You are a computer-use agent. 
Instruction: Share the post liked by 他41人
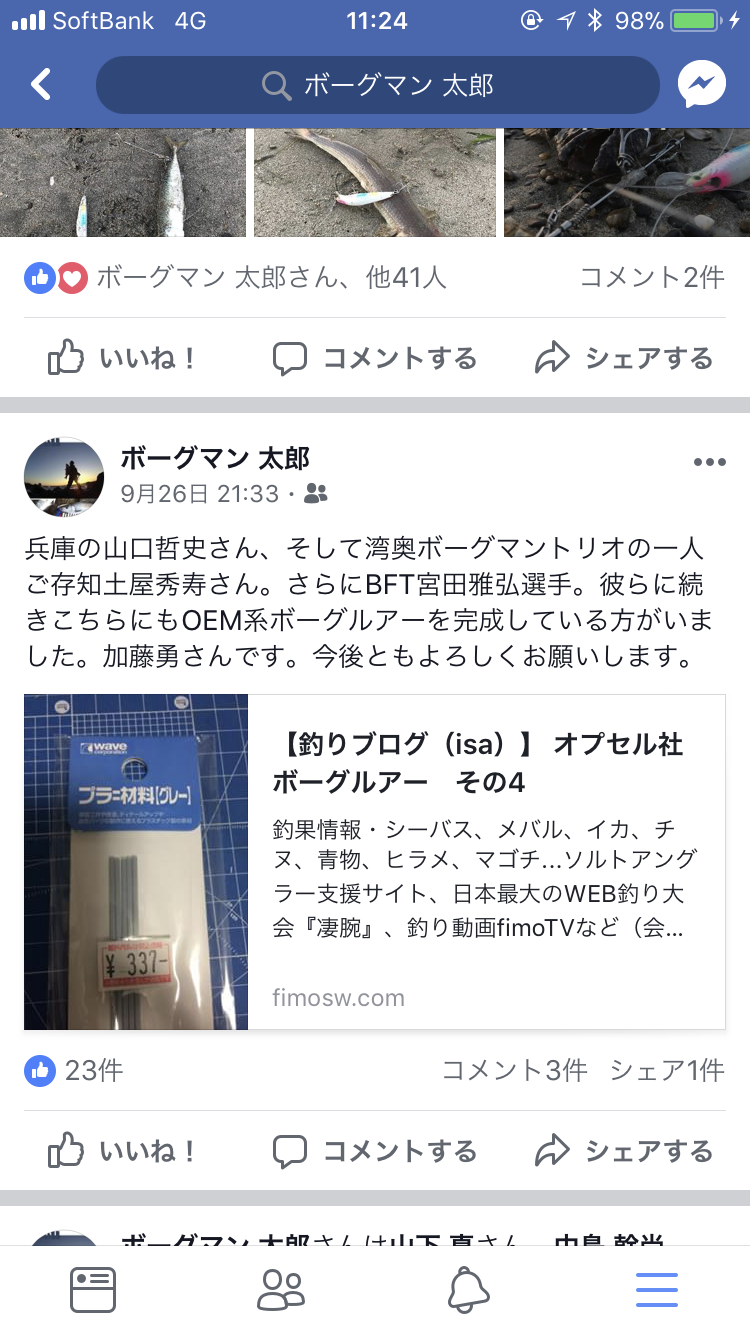click(x=624, y=359)
